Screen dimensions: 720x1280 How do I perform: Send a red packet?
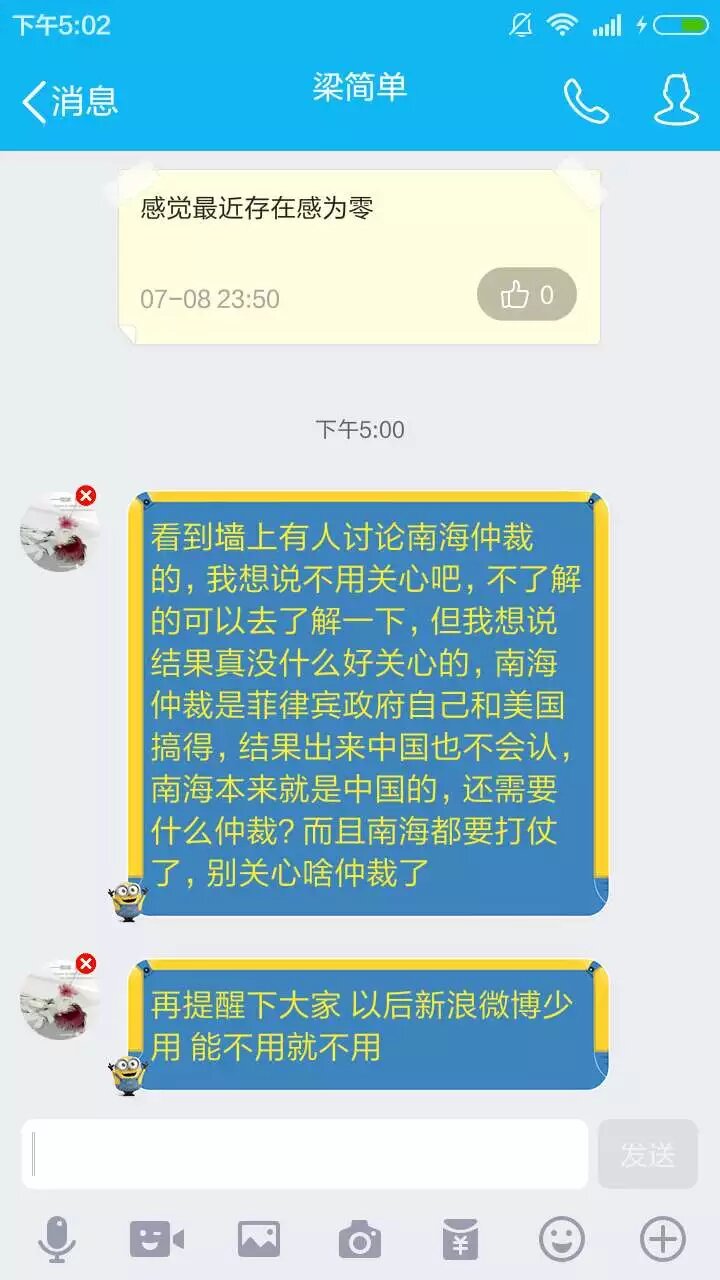(460, 1240)
